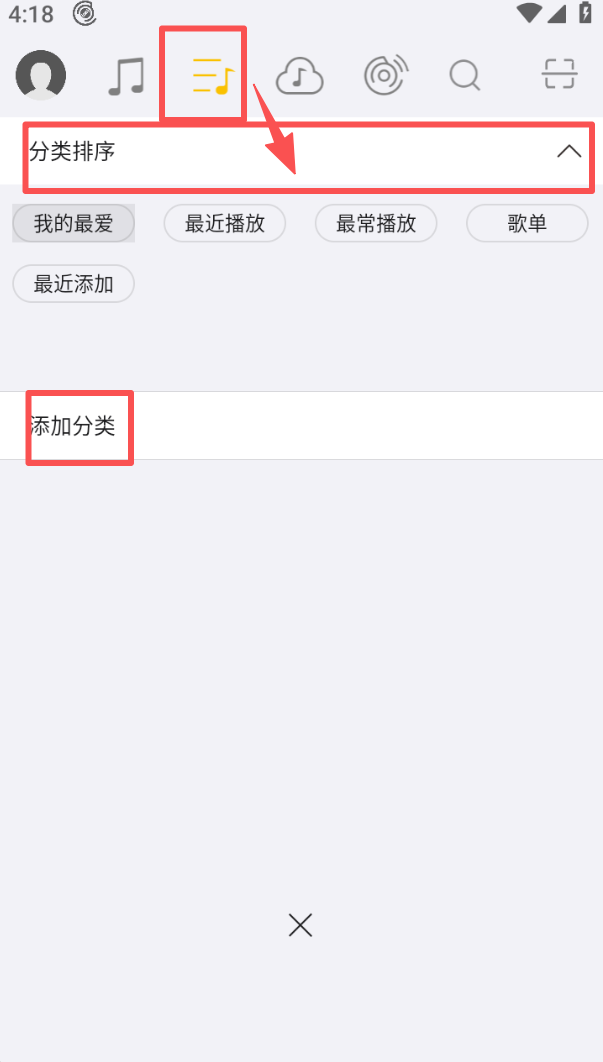Select the 最近播放 chip
Image resolution: width=603 pixels, height=1062 pixels.
225,224
